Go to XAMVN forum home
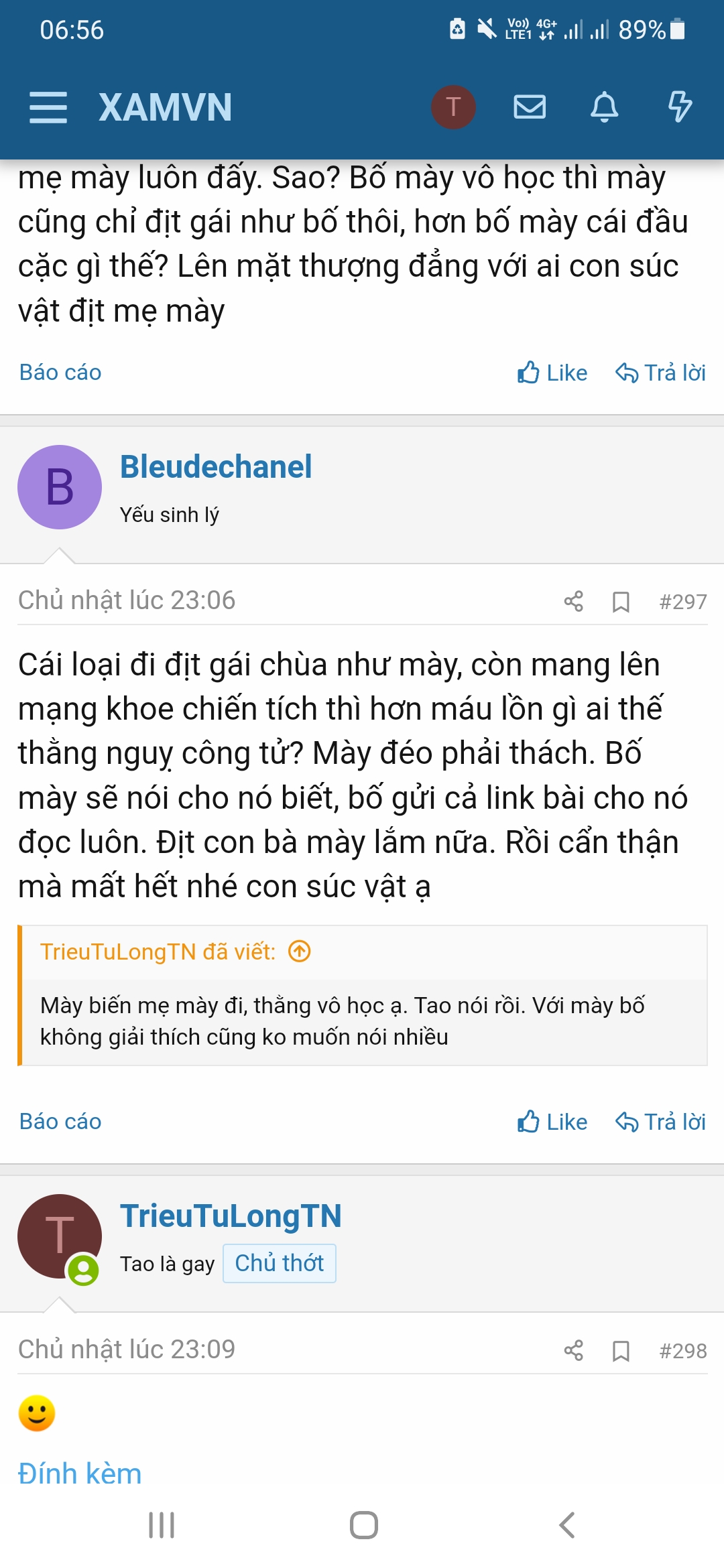 coord(165,107)
